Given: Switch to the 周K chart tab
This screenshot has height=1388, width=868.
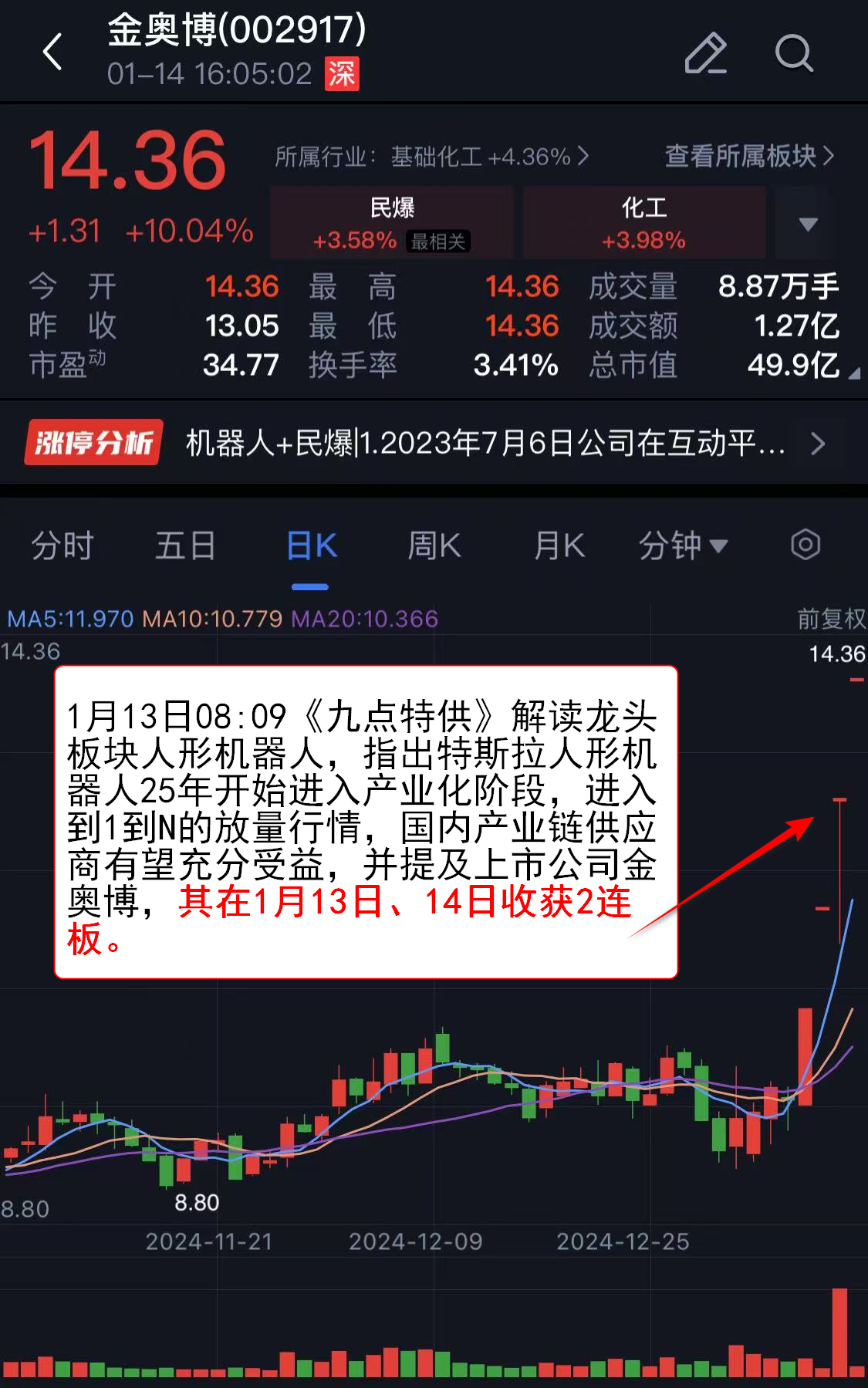Looking at the screenshot, I should [434, 546].
